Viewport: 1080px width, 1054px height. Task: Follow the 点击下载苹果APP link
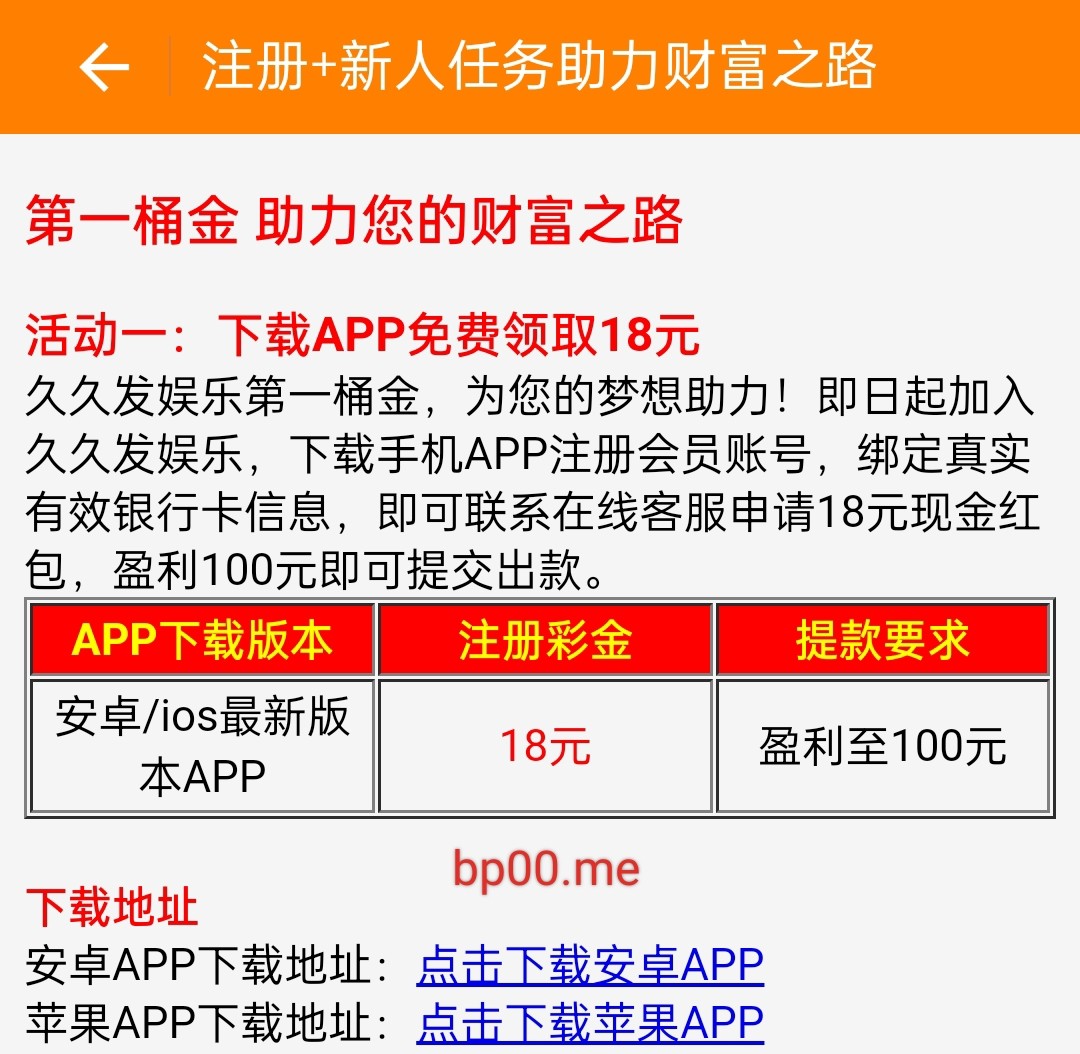pyautogui.click(x=590, y=1023)
